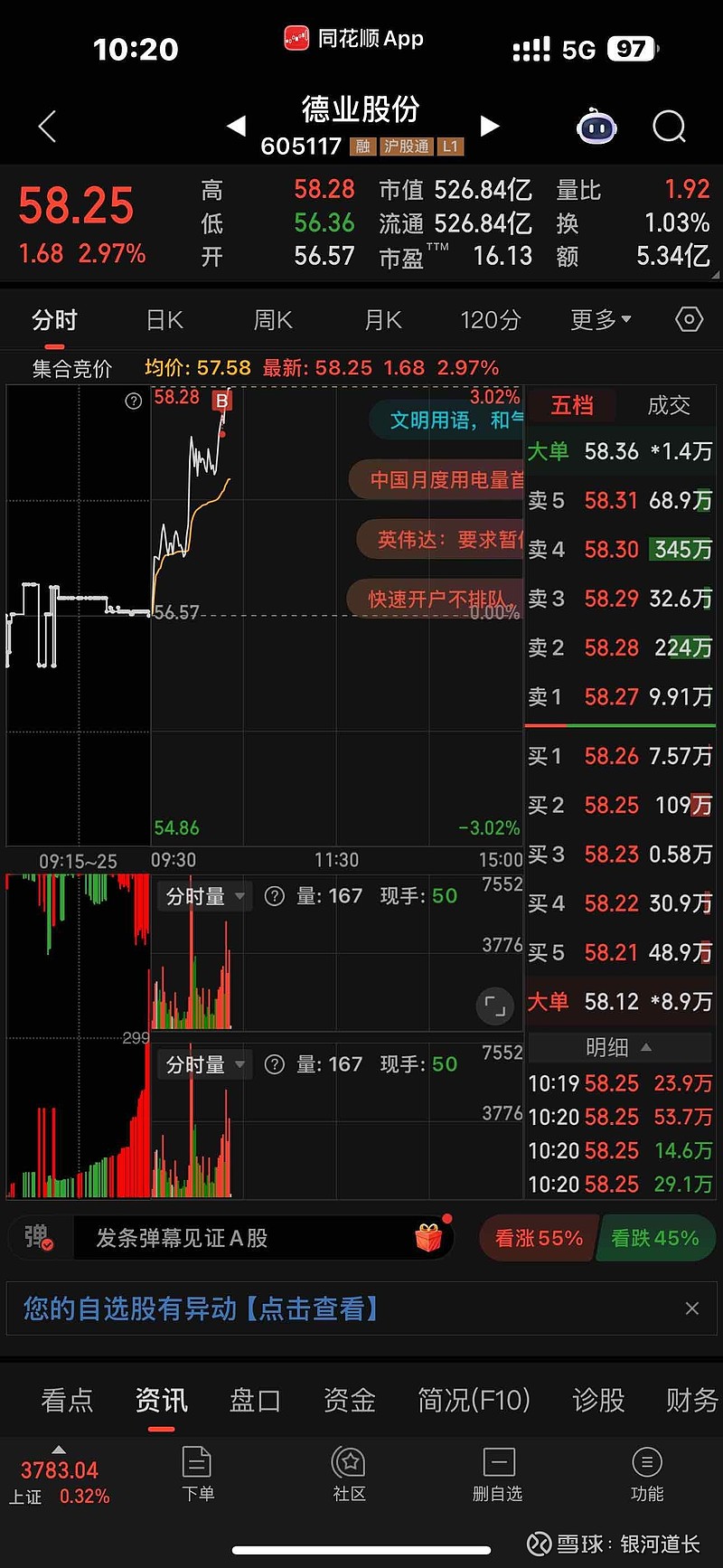Screen dimensions: 723x1568
Task: Vote 看跌 45% bearish
Action: tap(656, 1238)
